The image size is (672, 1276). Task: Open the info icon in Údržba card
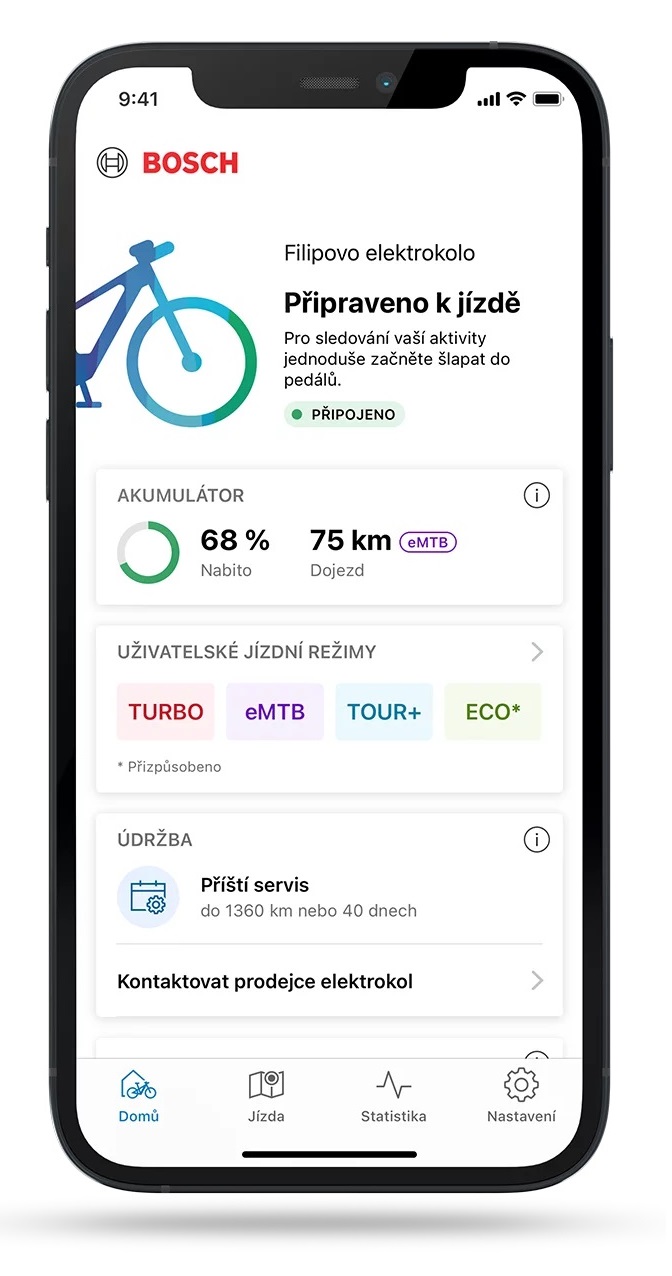[537, 840]
